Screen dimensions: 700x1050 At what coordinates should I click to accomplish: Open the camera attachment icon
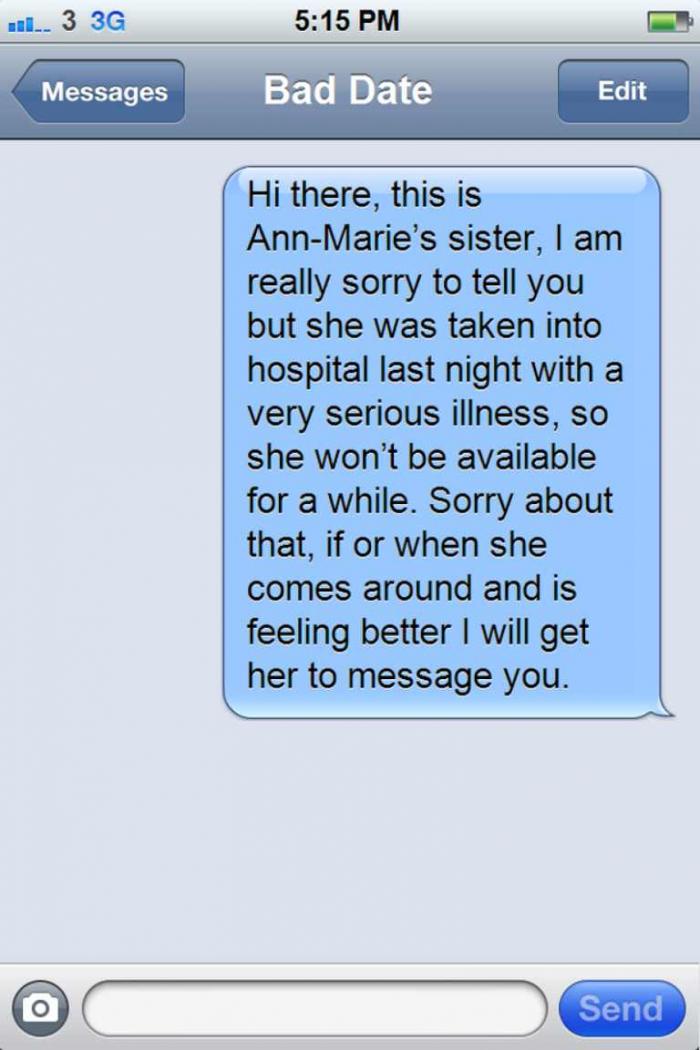click(40, 1008)
